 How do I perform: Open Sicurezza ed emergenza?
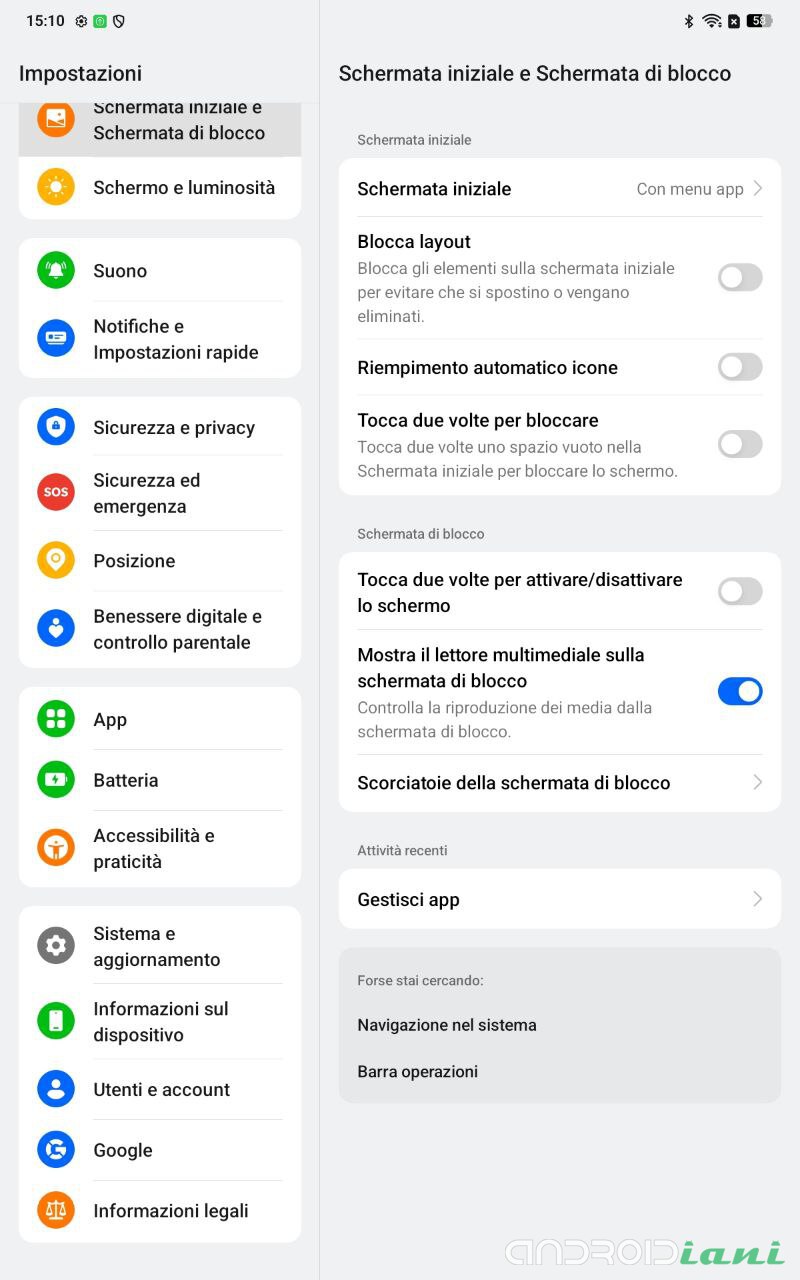[160, 493]
